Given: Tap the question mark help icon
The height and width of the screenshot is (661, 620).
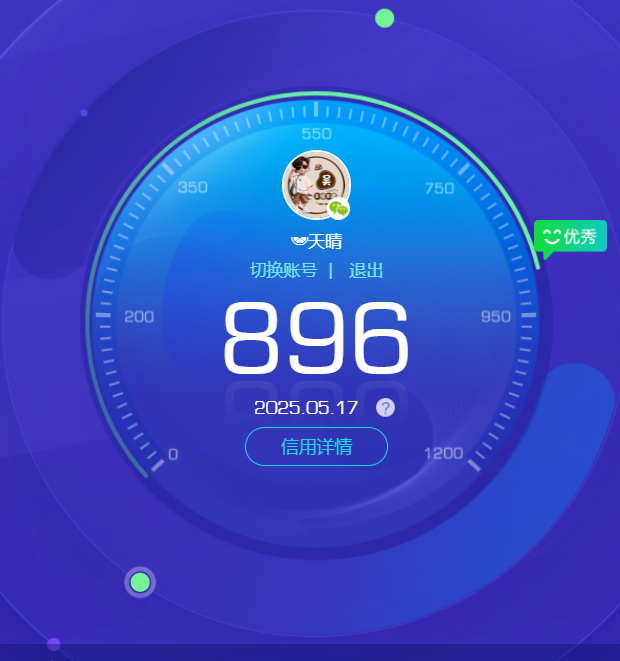Looking at the screenshot, I should pos(385,407).
